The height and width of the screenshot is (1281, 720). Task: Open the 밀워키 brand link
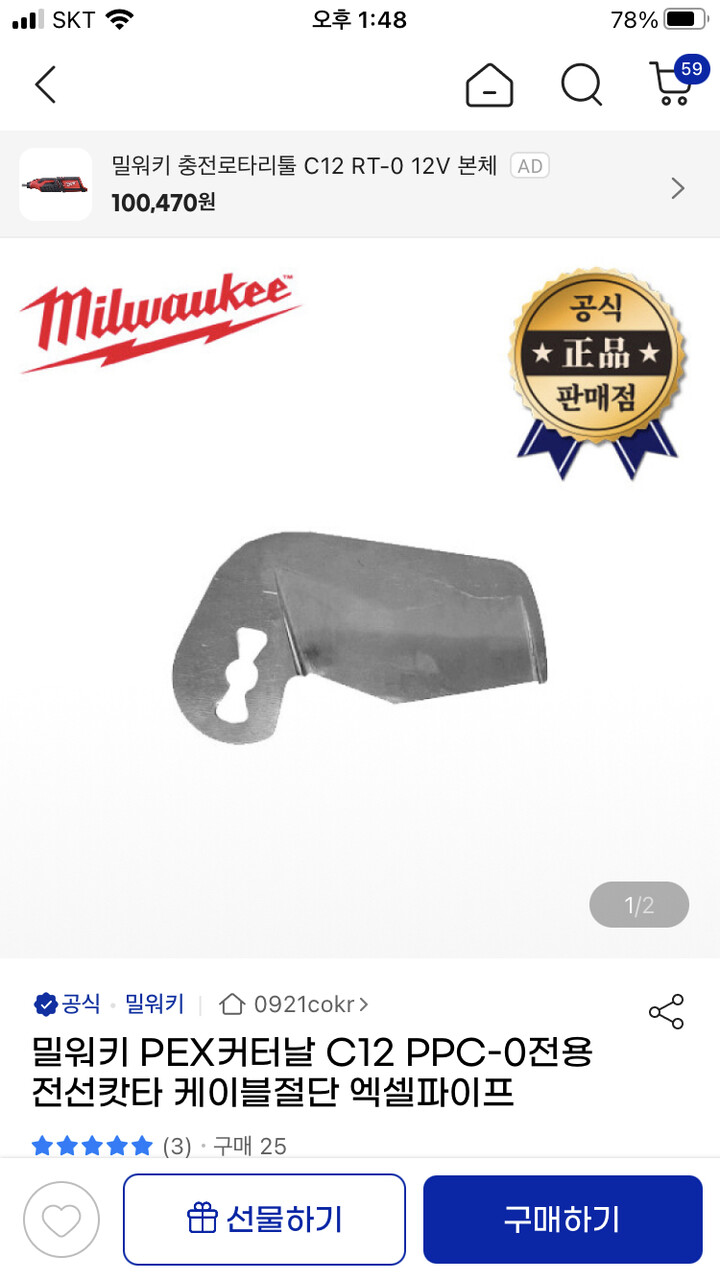point(154,1003)
